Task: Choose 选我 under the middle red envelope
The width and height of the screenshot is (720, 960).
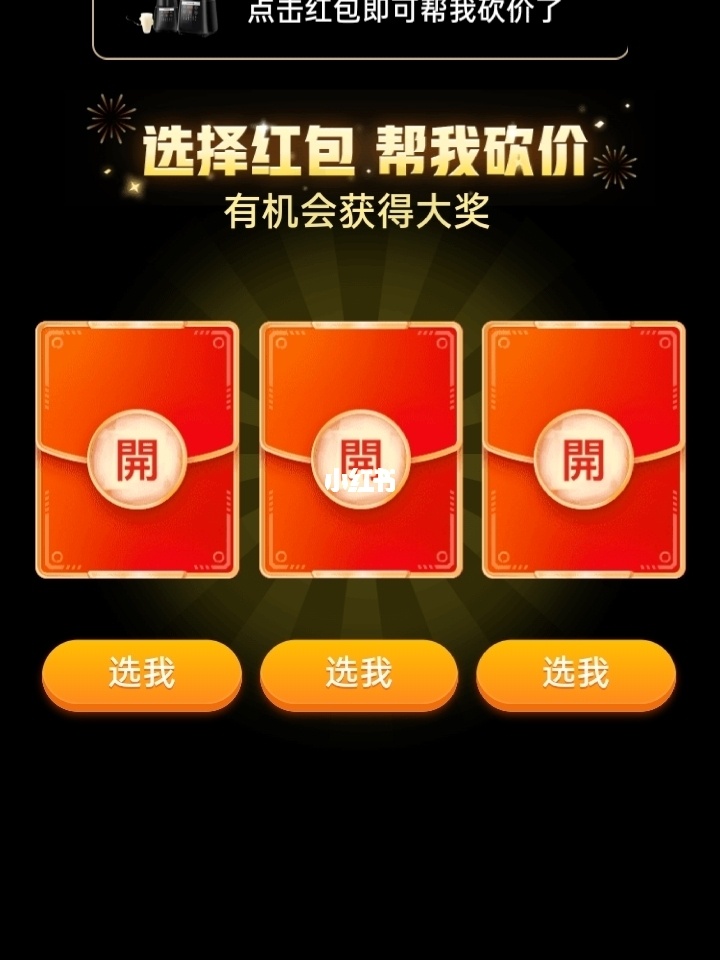Action: point(359,673)
